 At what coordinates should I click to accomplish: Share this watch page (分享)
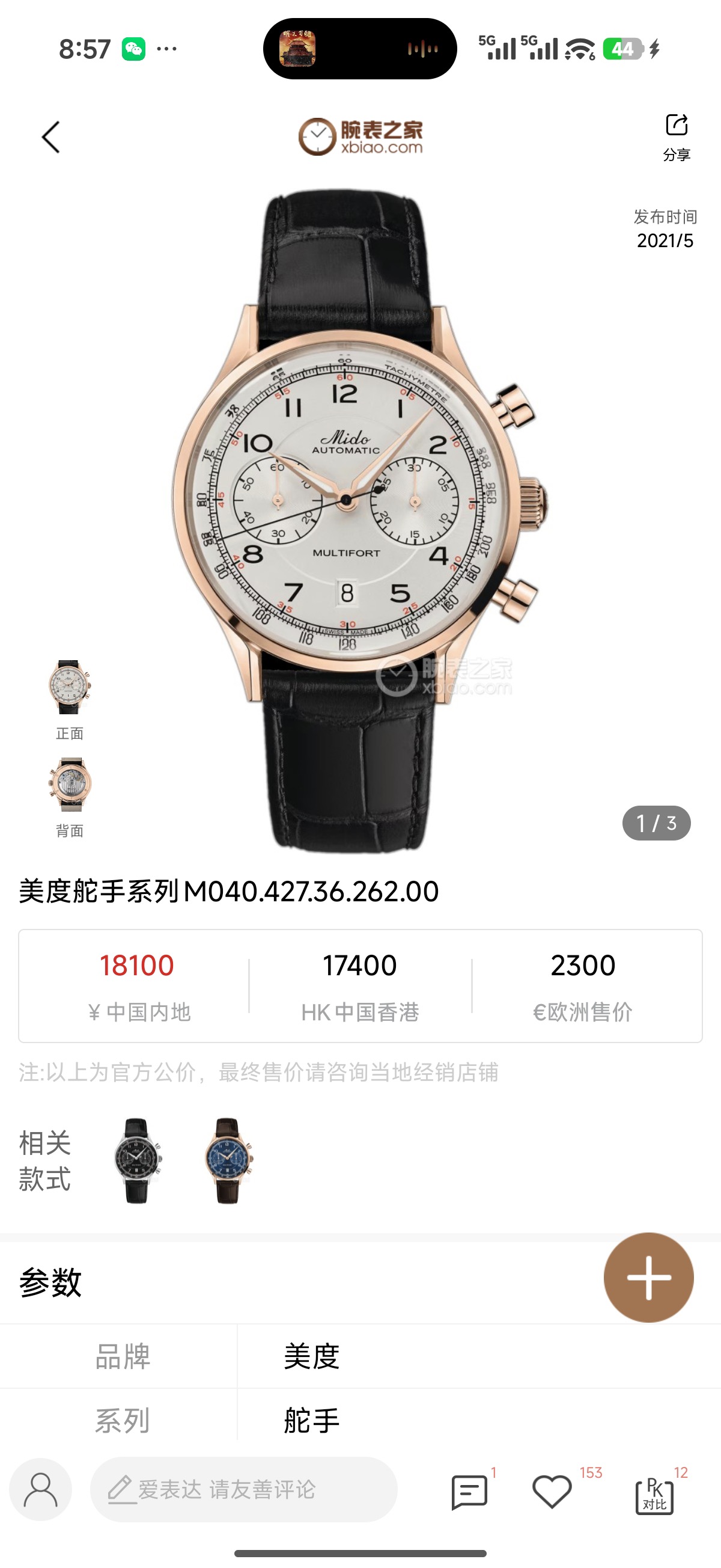[x=676, y=136]
